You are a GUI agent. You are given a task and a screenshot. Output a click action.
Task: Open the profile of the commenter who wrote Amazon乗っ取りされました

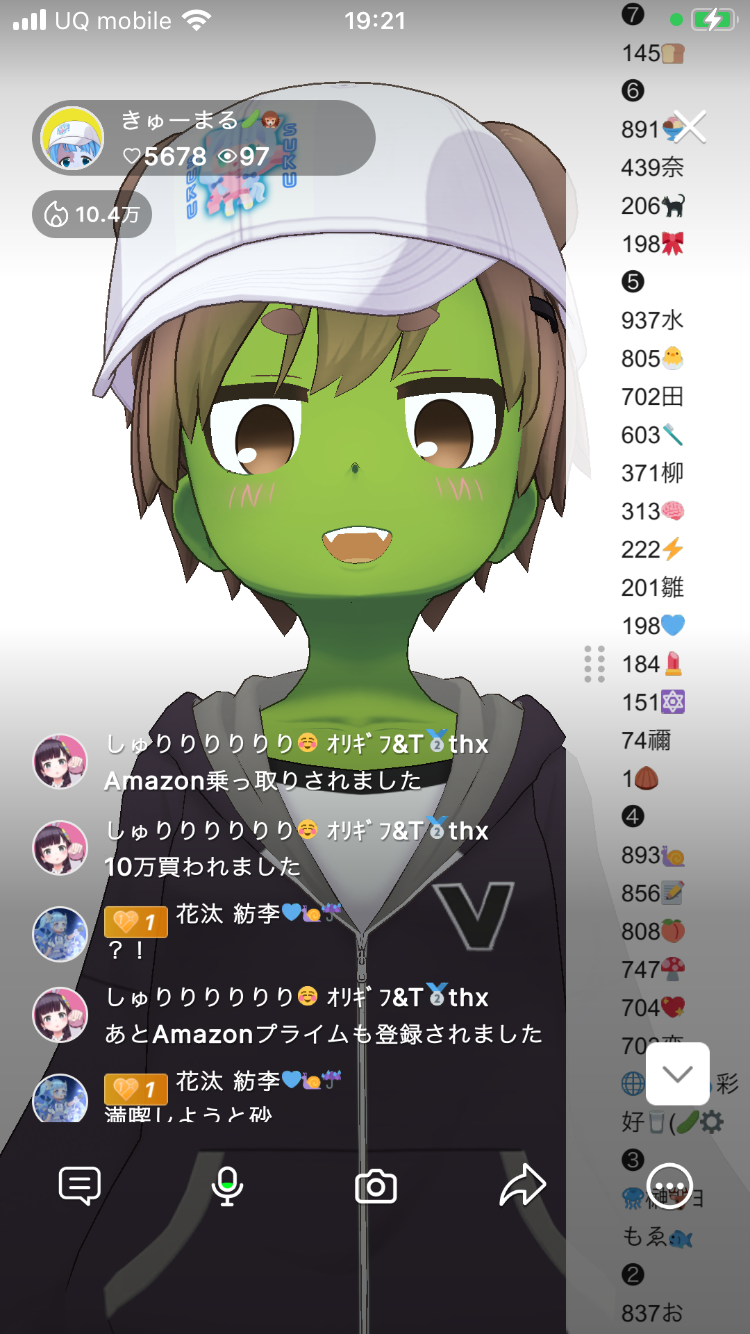pos(60,762)
